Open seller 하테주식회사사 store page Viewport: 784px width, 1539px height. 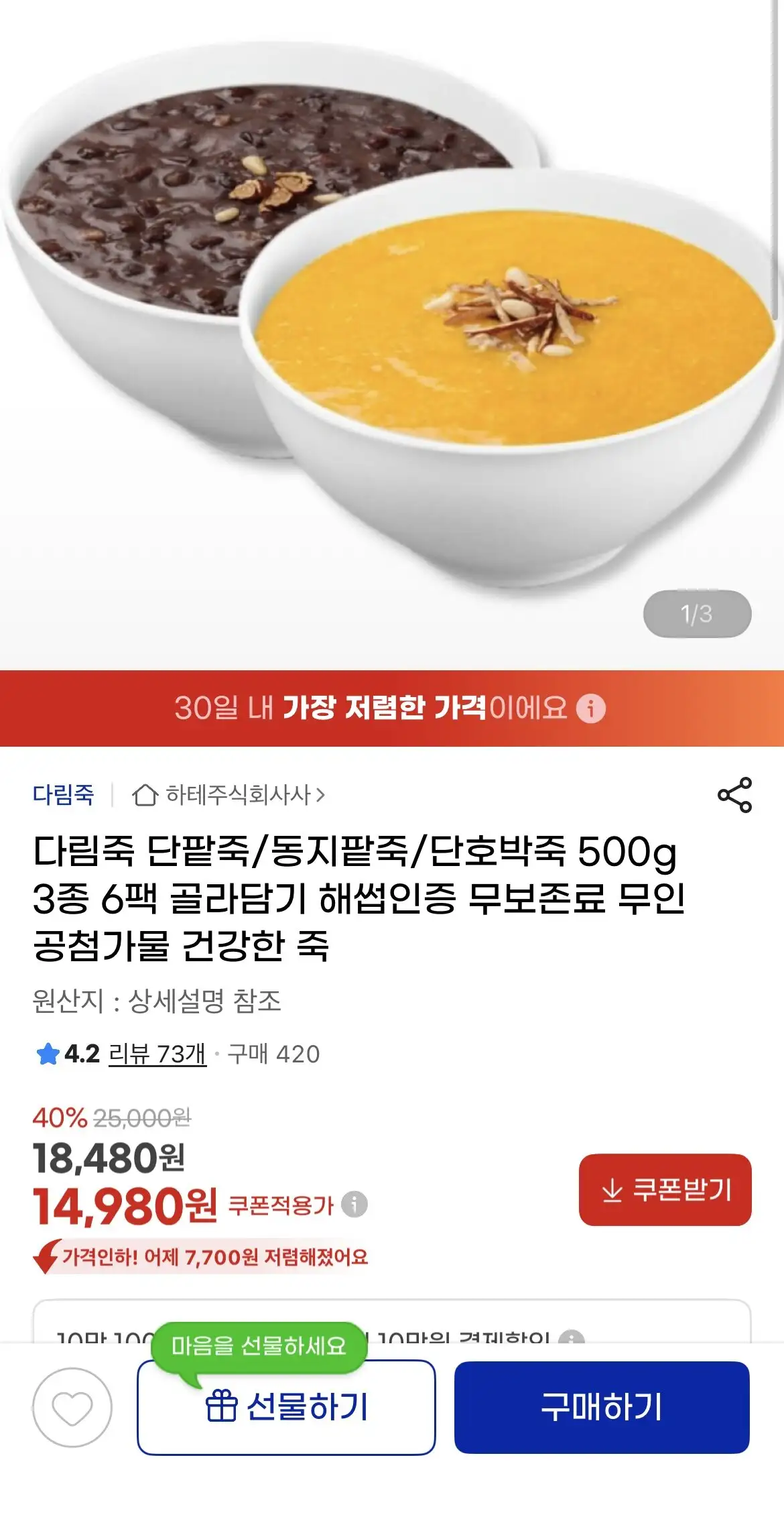[229, 795]
